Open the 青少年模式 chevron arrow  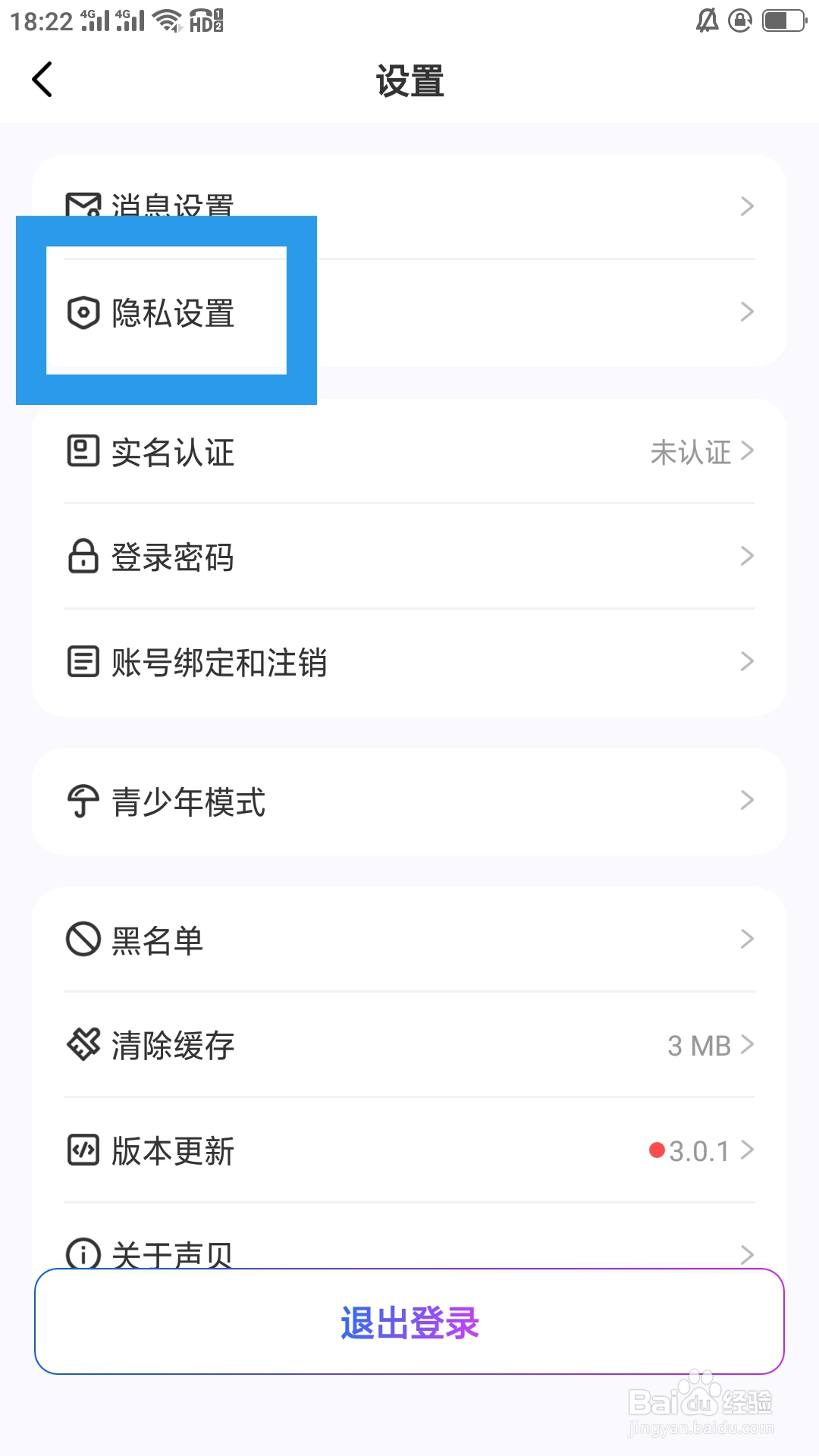pyautogui.click(x=746, y=800)
